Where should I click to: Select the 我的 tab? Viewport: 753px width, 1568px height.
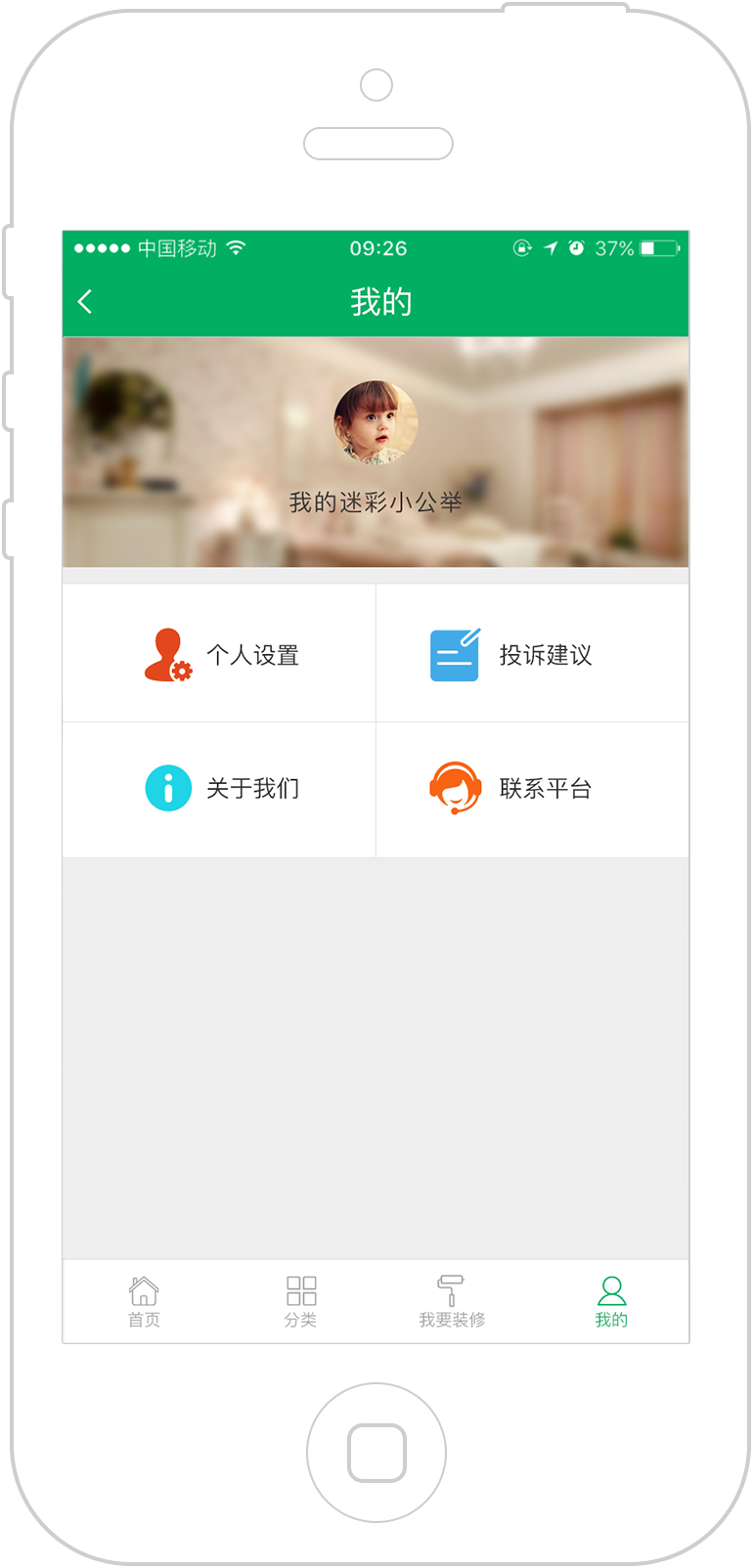pyautogui.click(x=611, y=1302)
